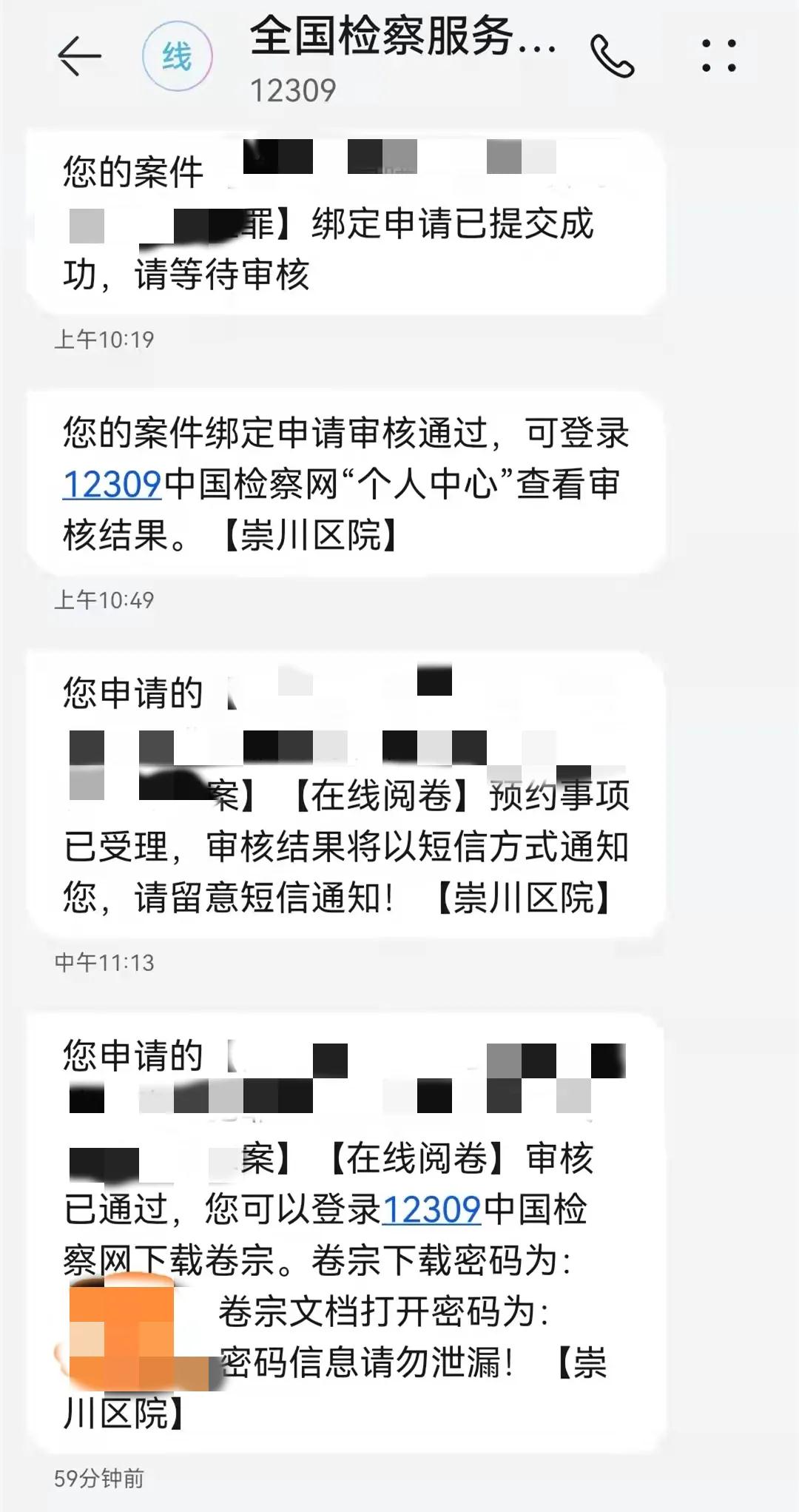Open the sender's round avatar icon

[x=178, y=56]
